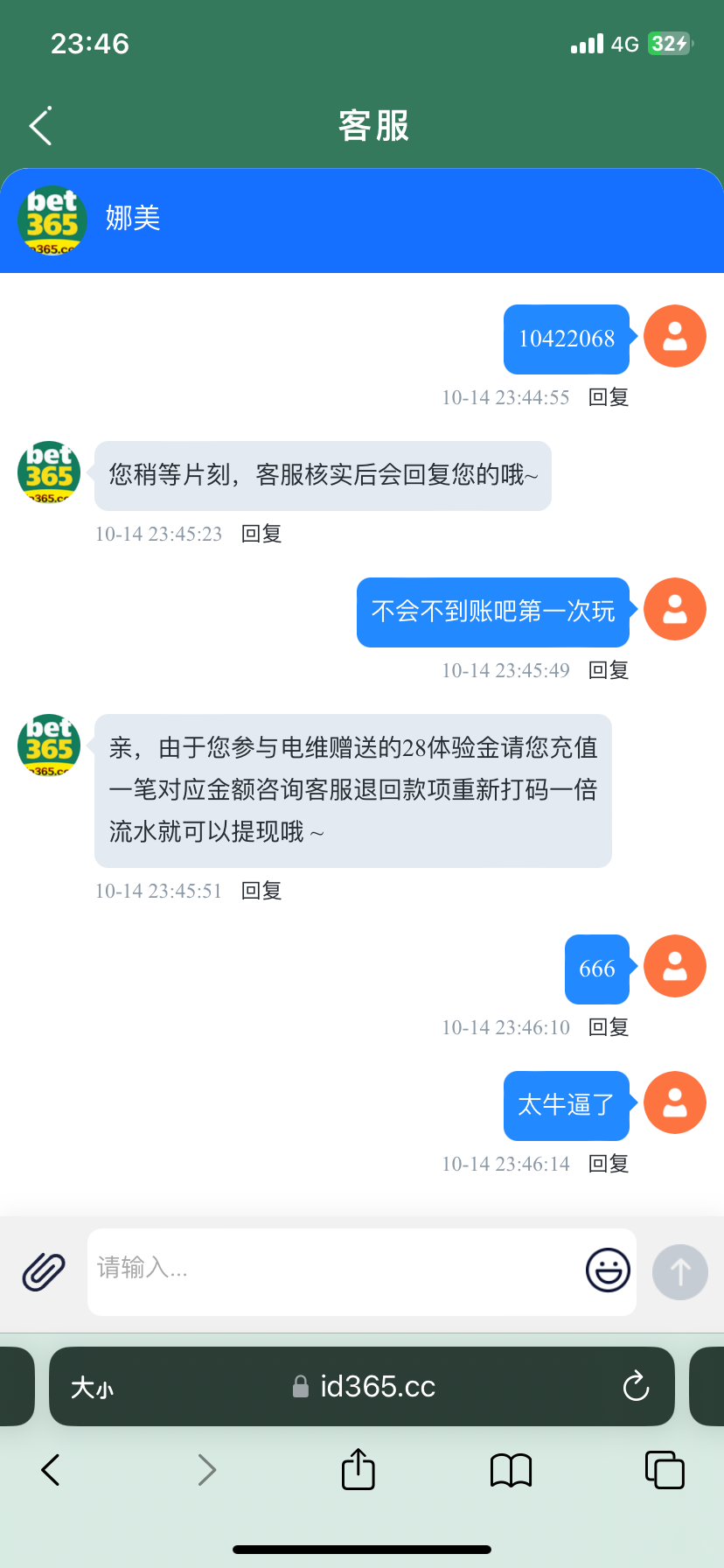
Task: Tap 回复 under the 太牛逼了 message
Action: 607,1164
